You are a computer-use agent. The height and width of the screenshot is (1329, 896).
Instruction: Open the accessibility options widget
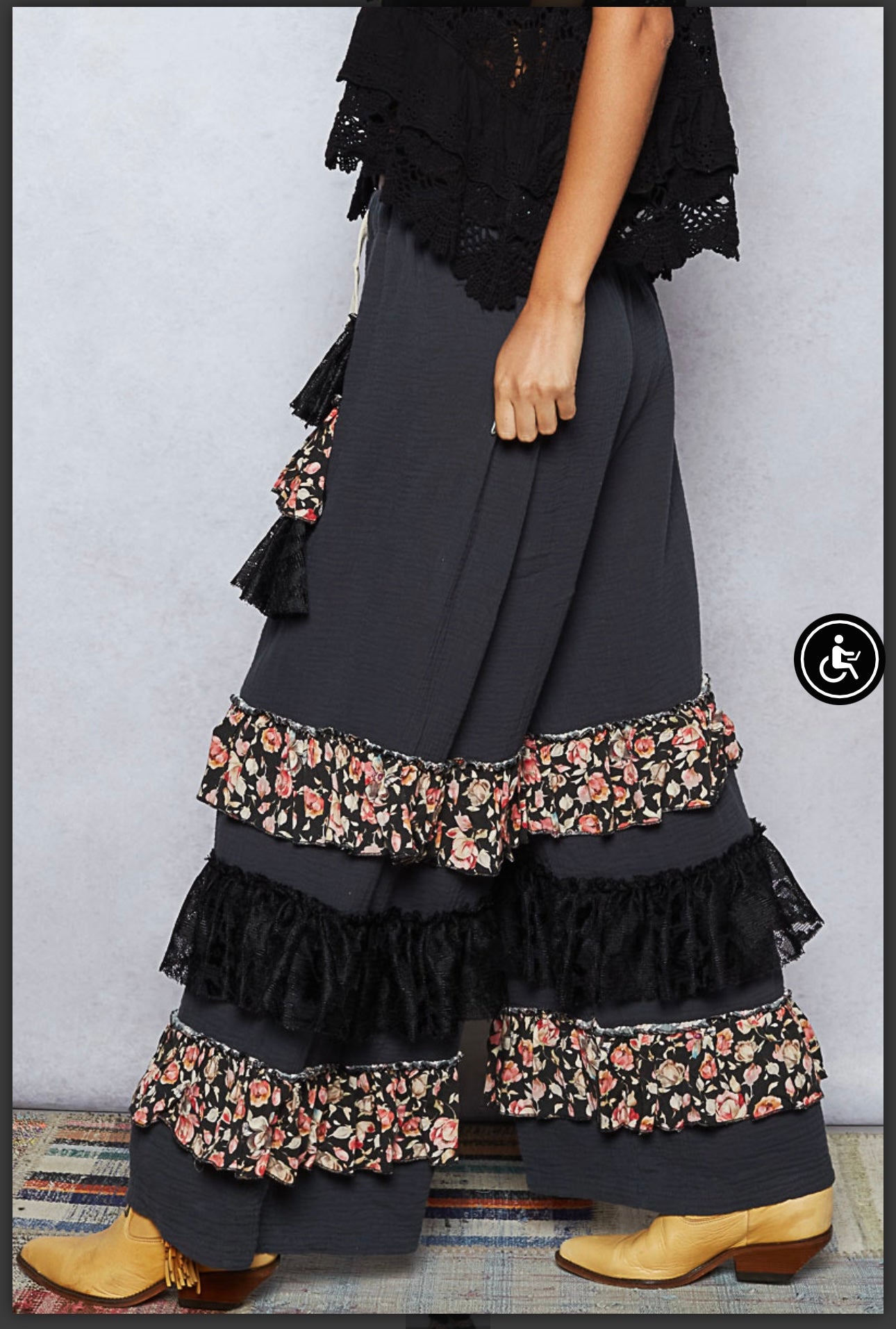(839, 659)
